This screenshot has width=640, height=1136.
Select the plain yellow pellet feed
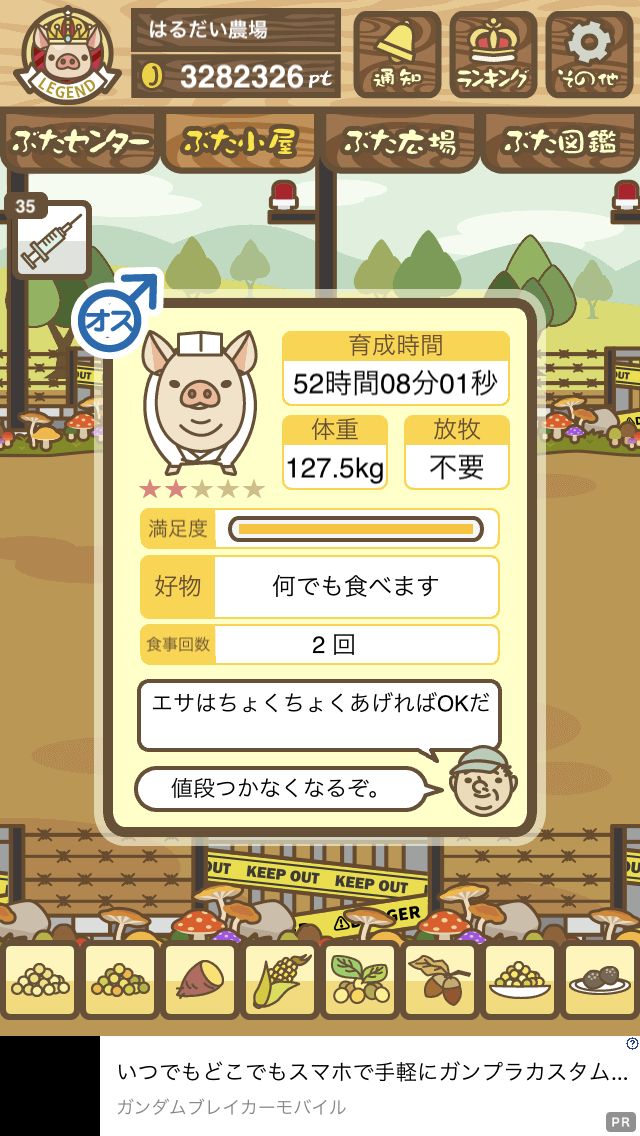point(41,980)
